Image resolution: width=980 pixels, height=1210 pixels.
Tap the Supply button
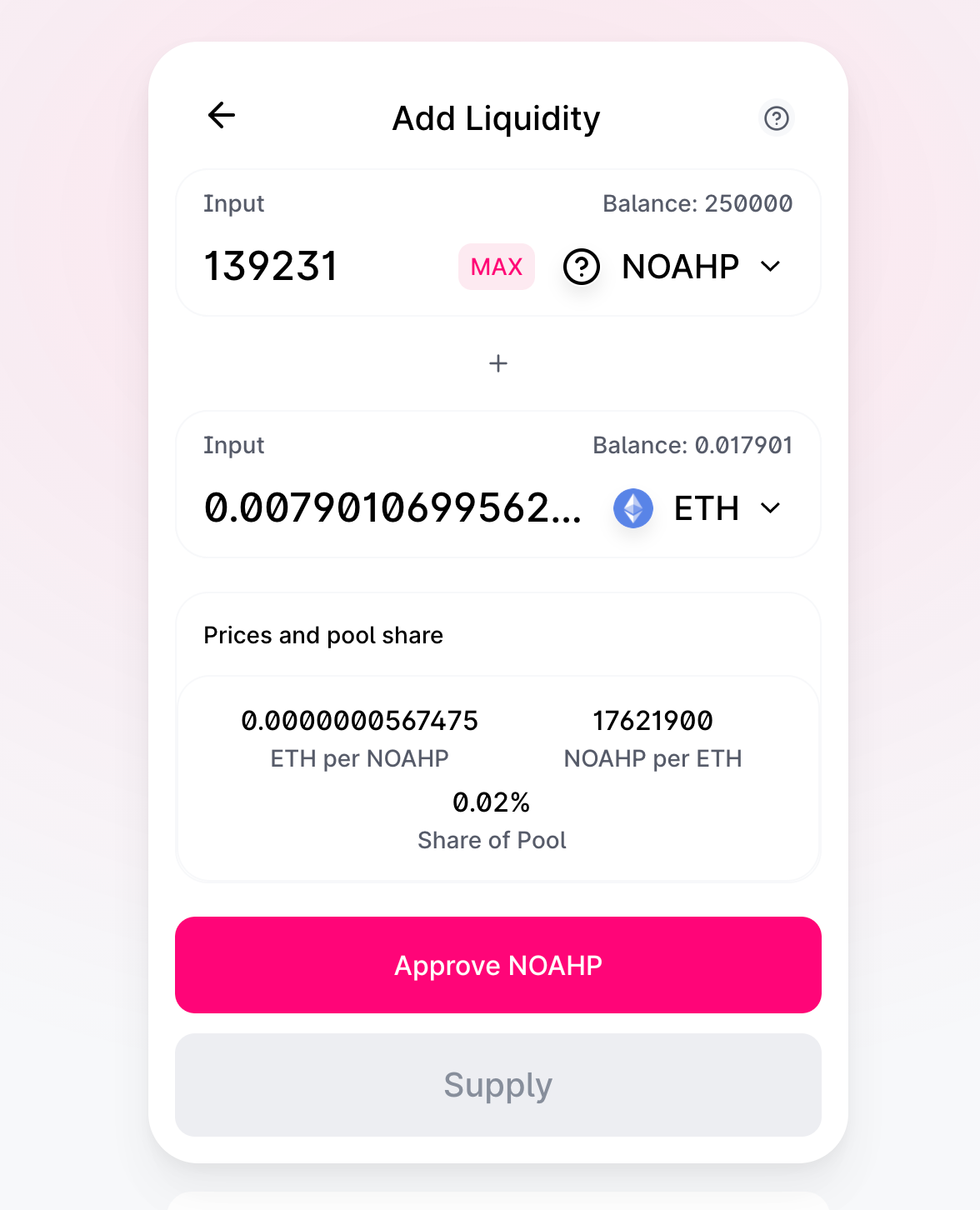497,1085
